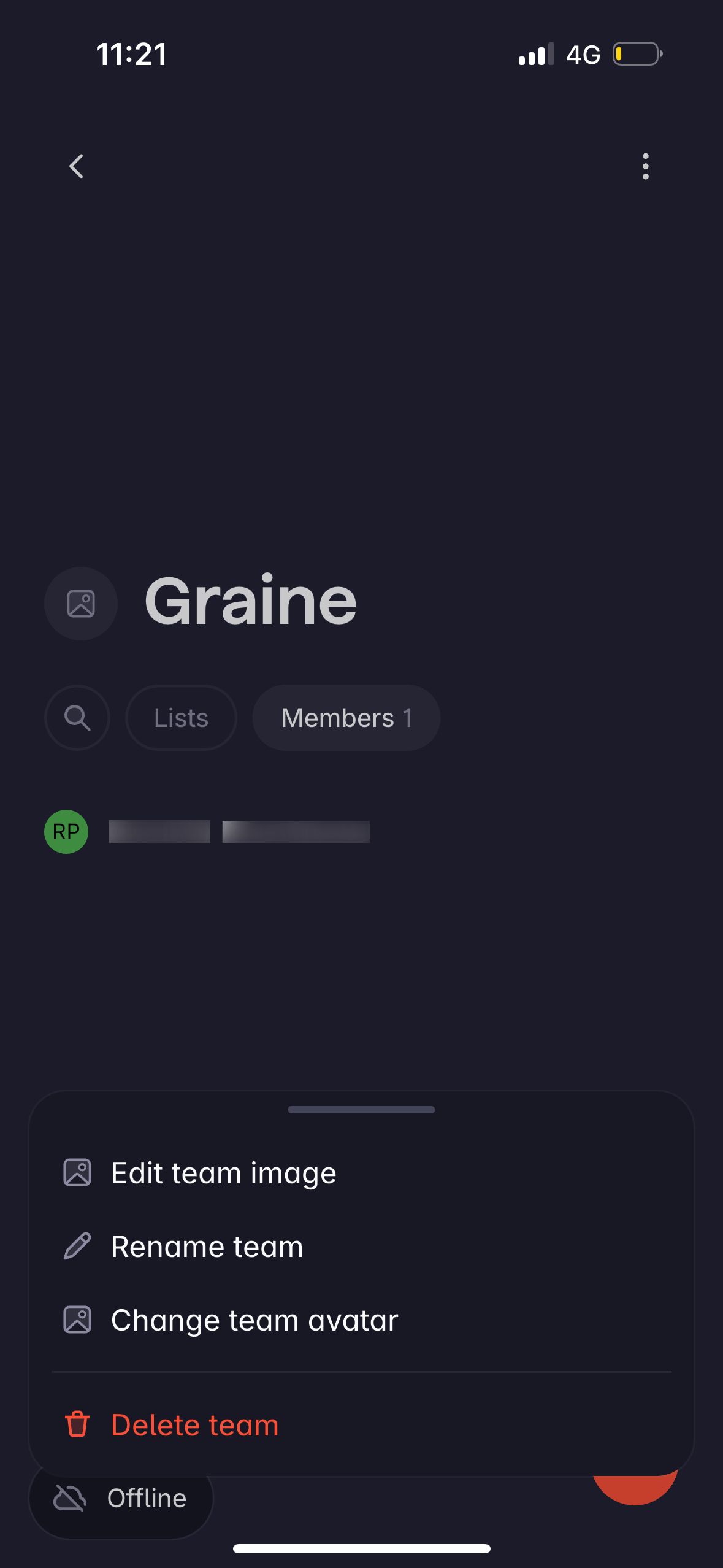The width and height of the screenshot is (723, 1568).
Task: Go back using the back arrow
Action: (x=76, y=166)
